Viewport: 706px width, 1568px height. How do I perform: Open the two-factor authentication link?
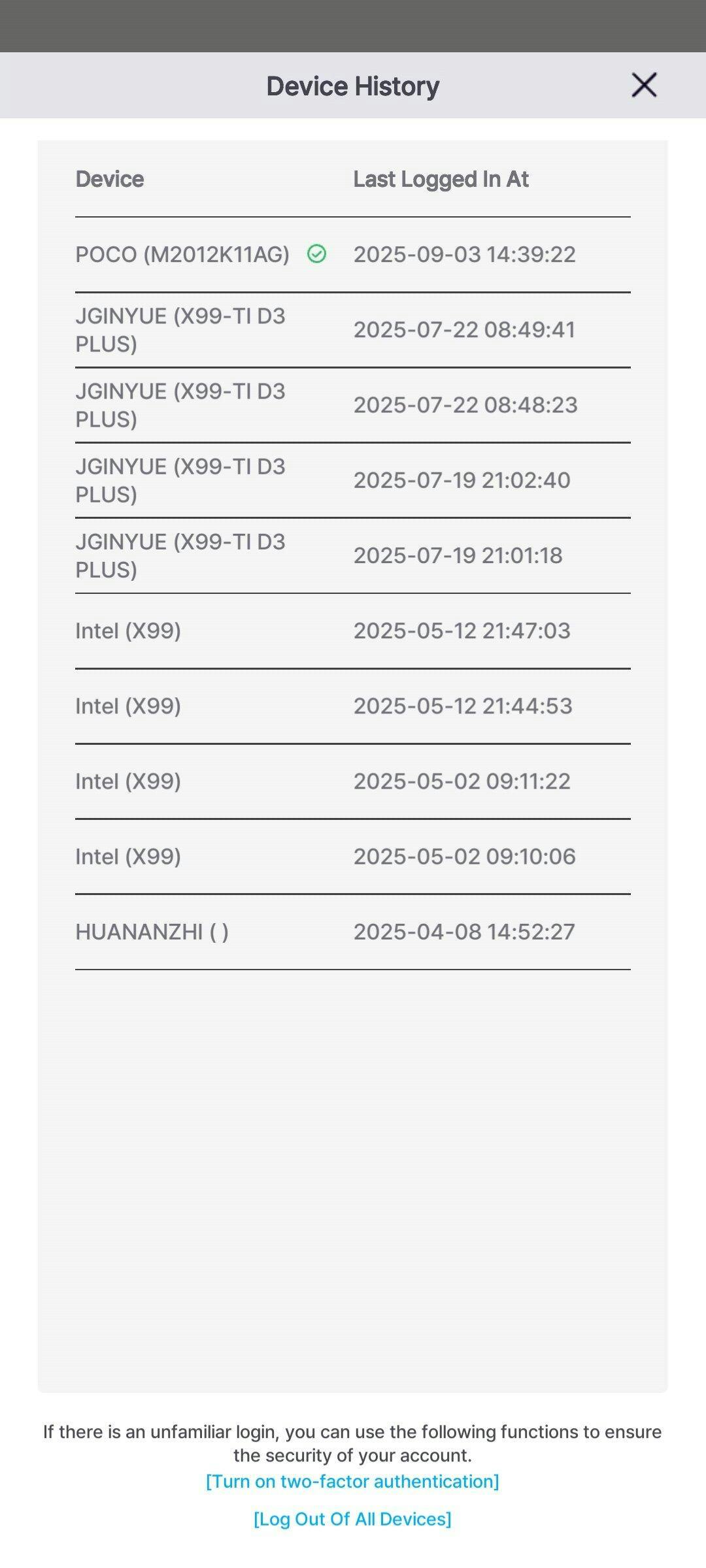pos(352,1481)
